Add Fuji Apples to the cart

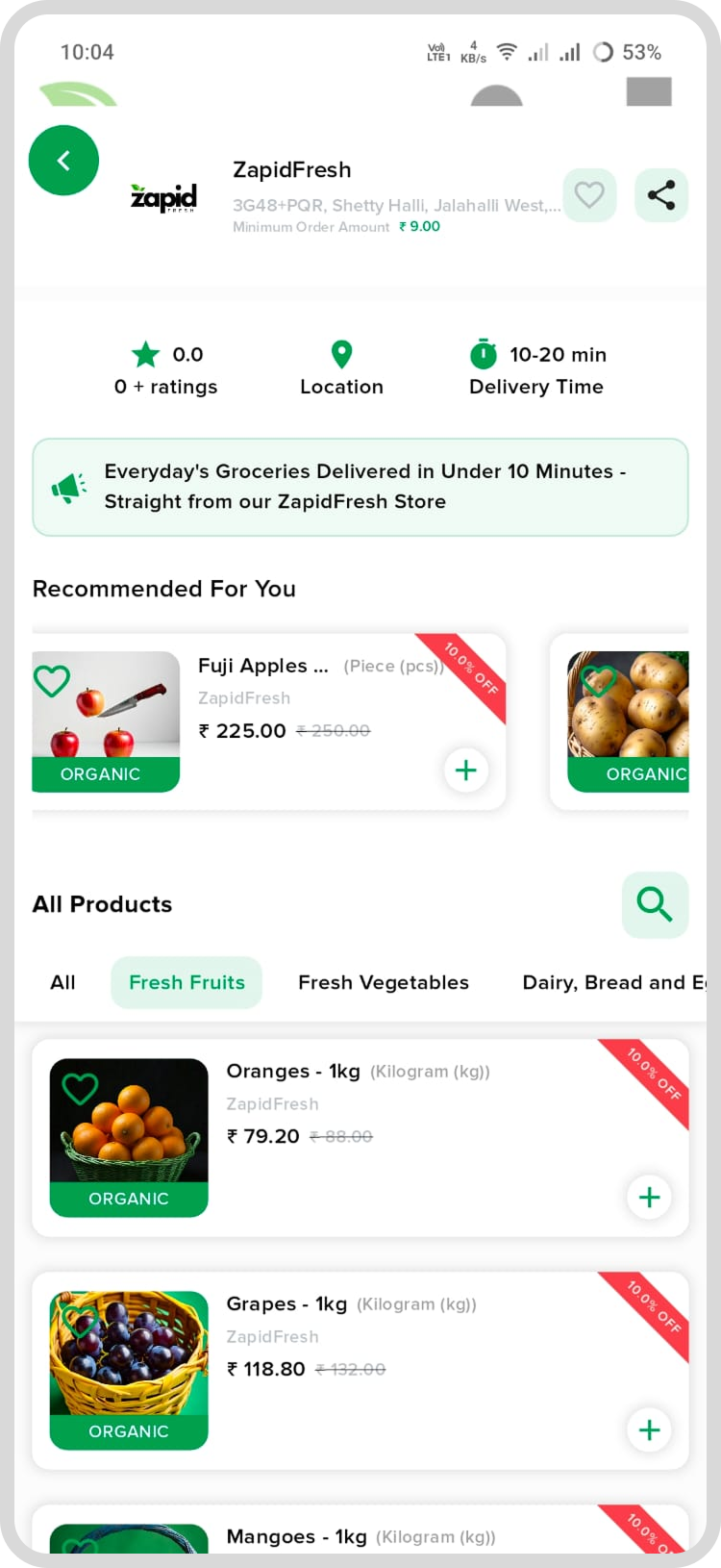coord(465,770)
